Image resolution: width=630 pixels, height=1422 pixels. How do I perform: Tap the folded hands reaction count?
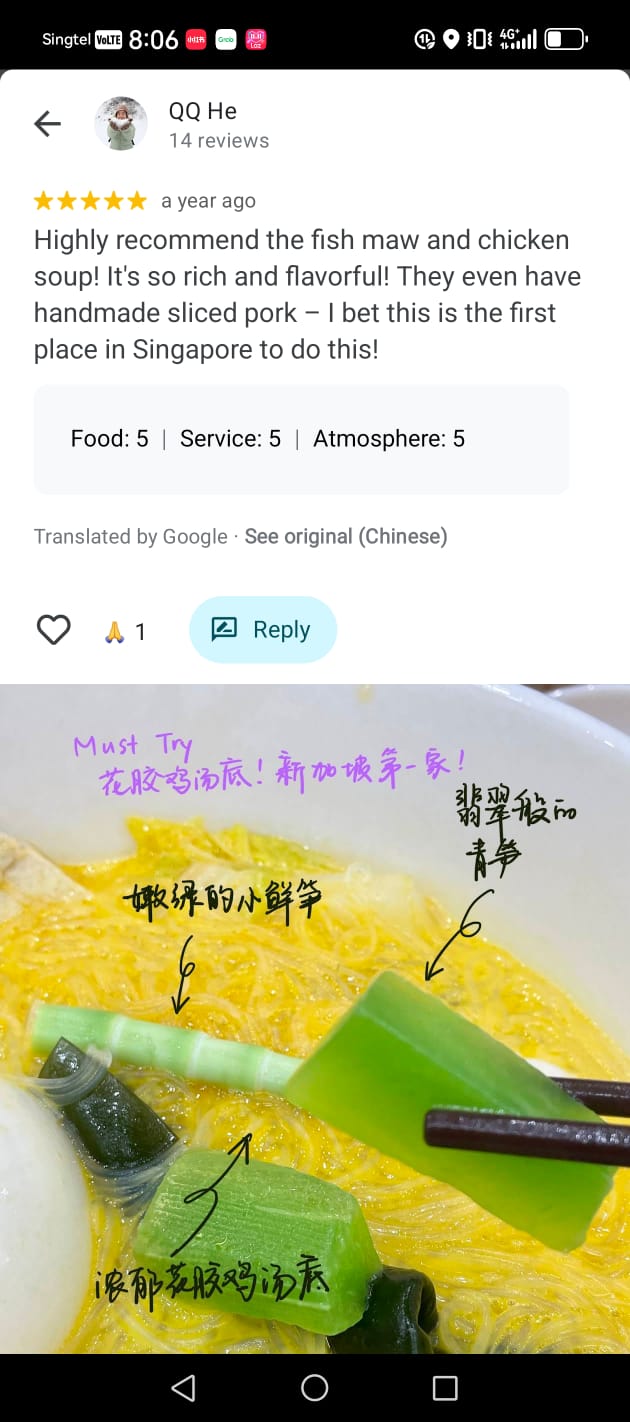[x=126, y=631]
